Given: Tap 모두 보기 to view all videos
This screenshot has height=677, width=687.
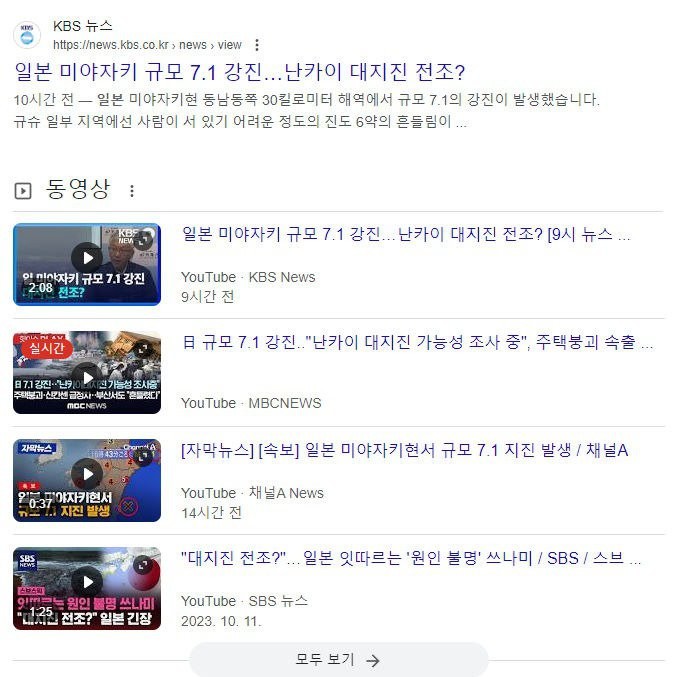Looking at the screenshot, I should tap(338, 660).
